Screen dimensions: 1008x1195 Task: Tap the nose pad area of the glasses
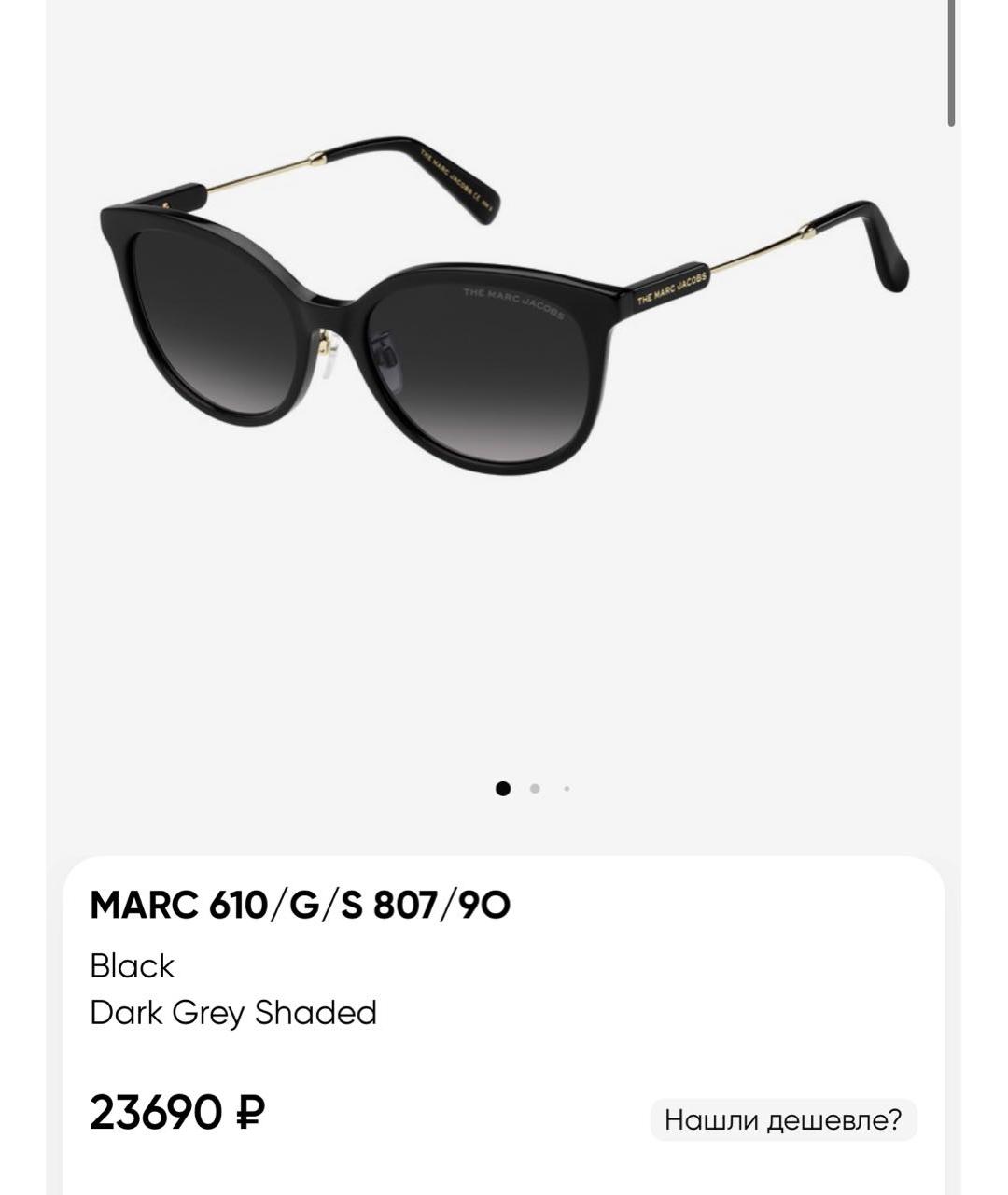click(327, 355)
